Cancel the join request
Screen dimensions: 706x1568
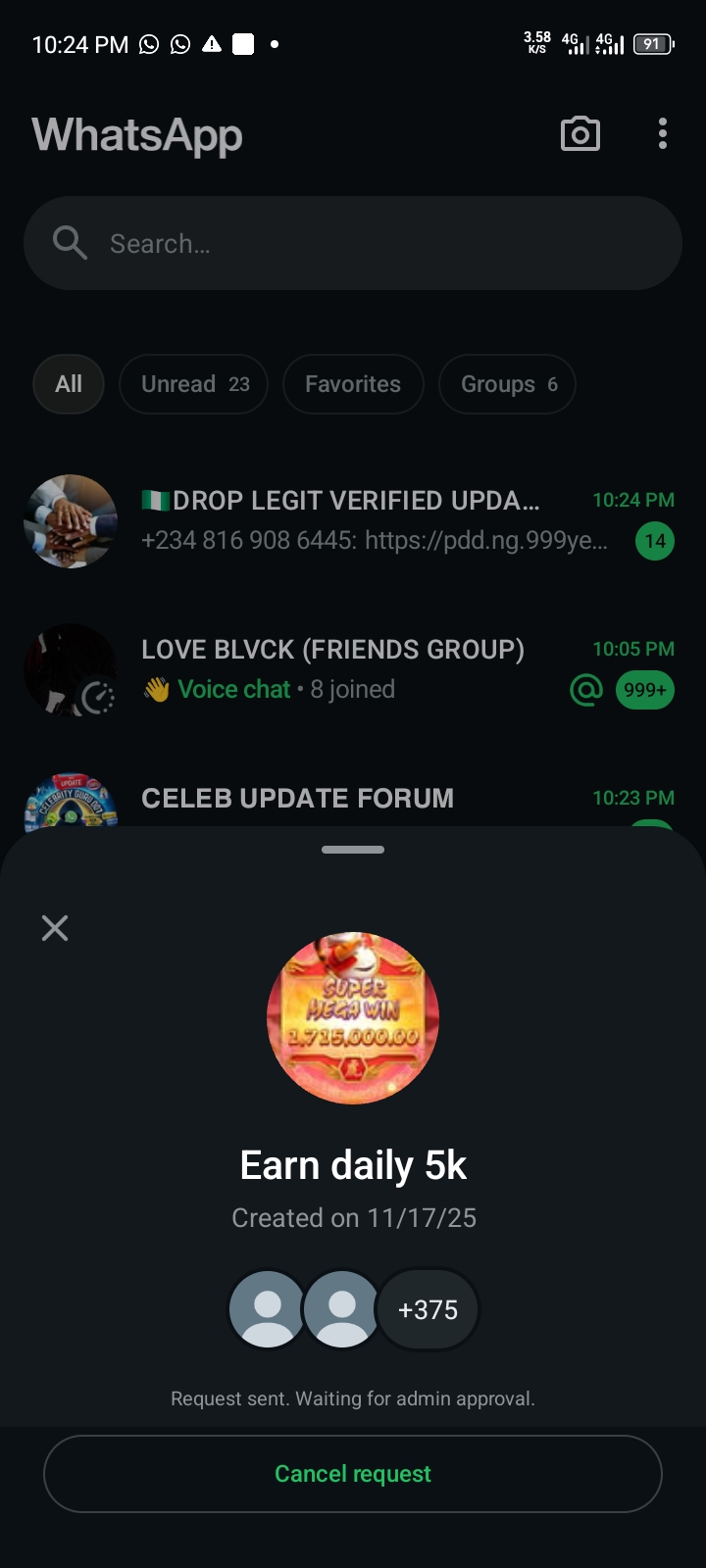pyautogui.click(x=353, y=1474)
